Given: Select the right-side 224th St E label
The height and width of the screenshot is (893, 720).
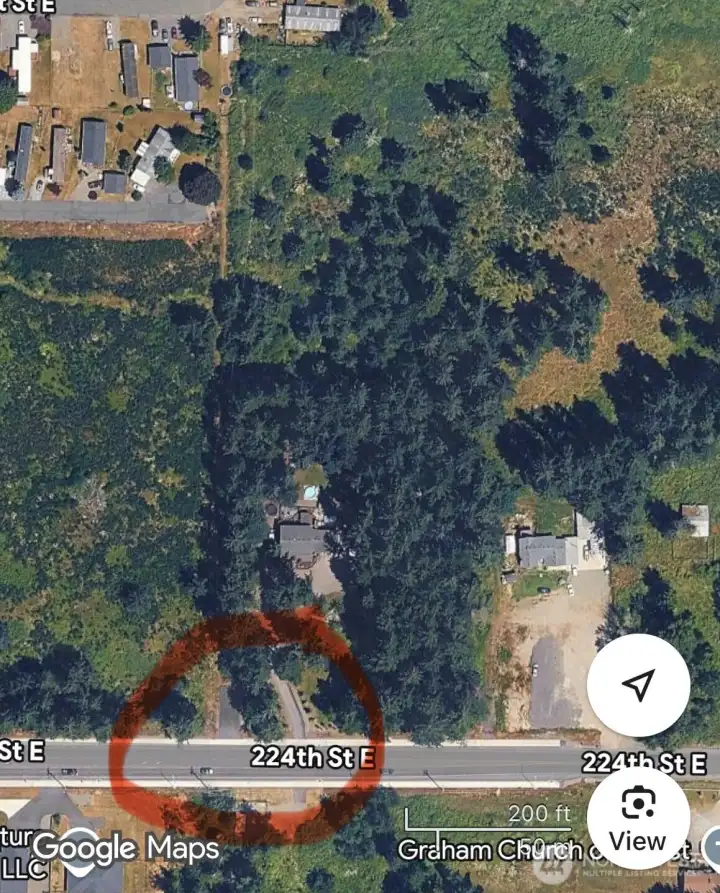Looking at the screenshot, I should coord(644,760).
